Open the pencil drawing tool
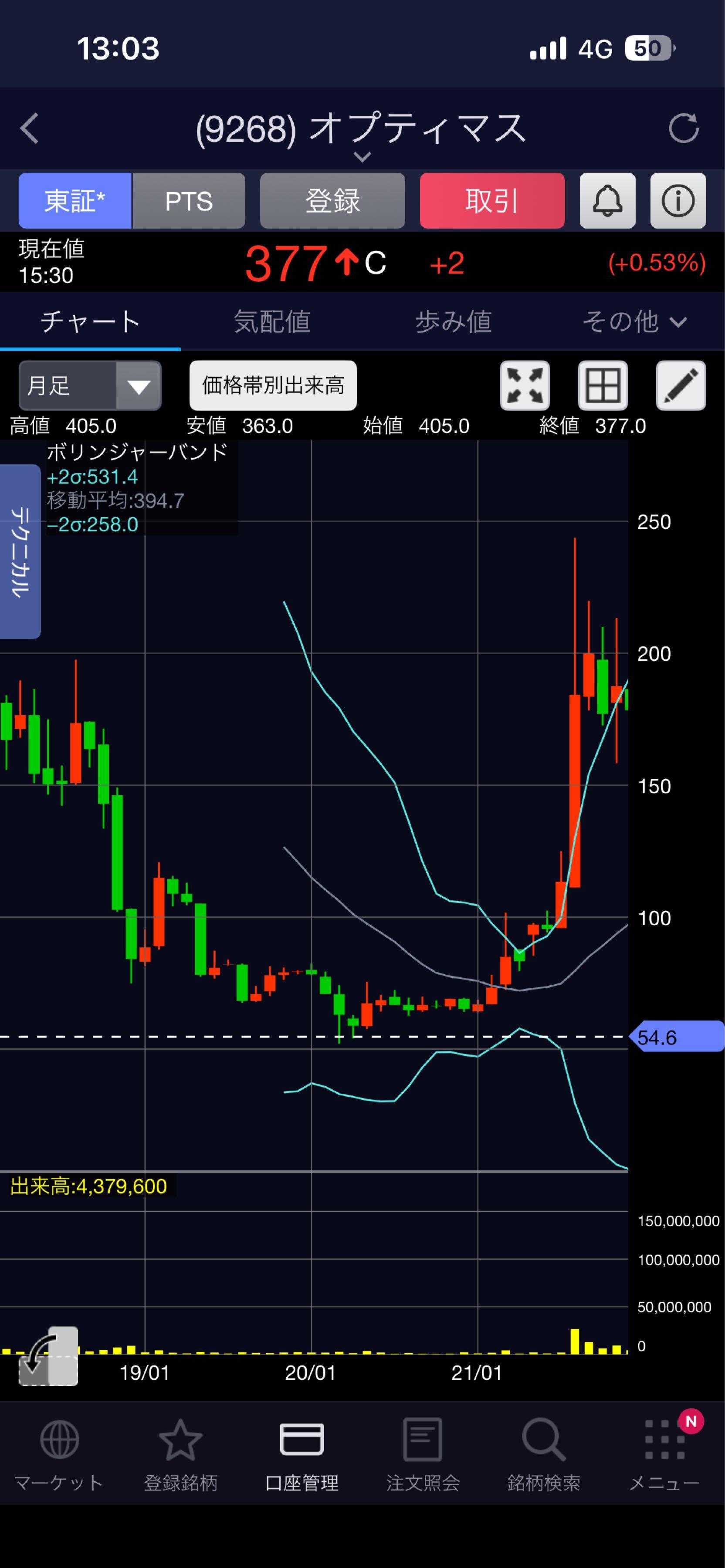This screenshot has width=725, height=1568. pyautogui.click(x=681, y=385)
